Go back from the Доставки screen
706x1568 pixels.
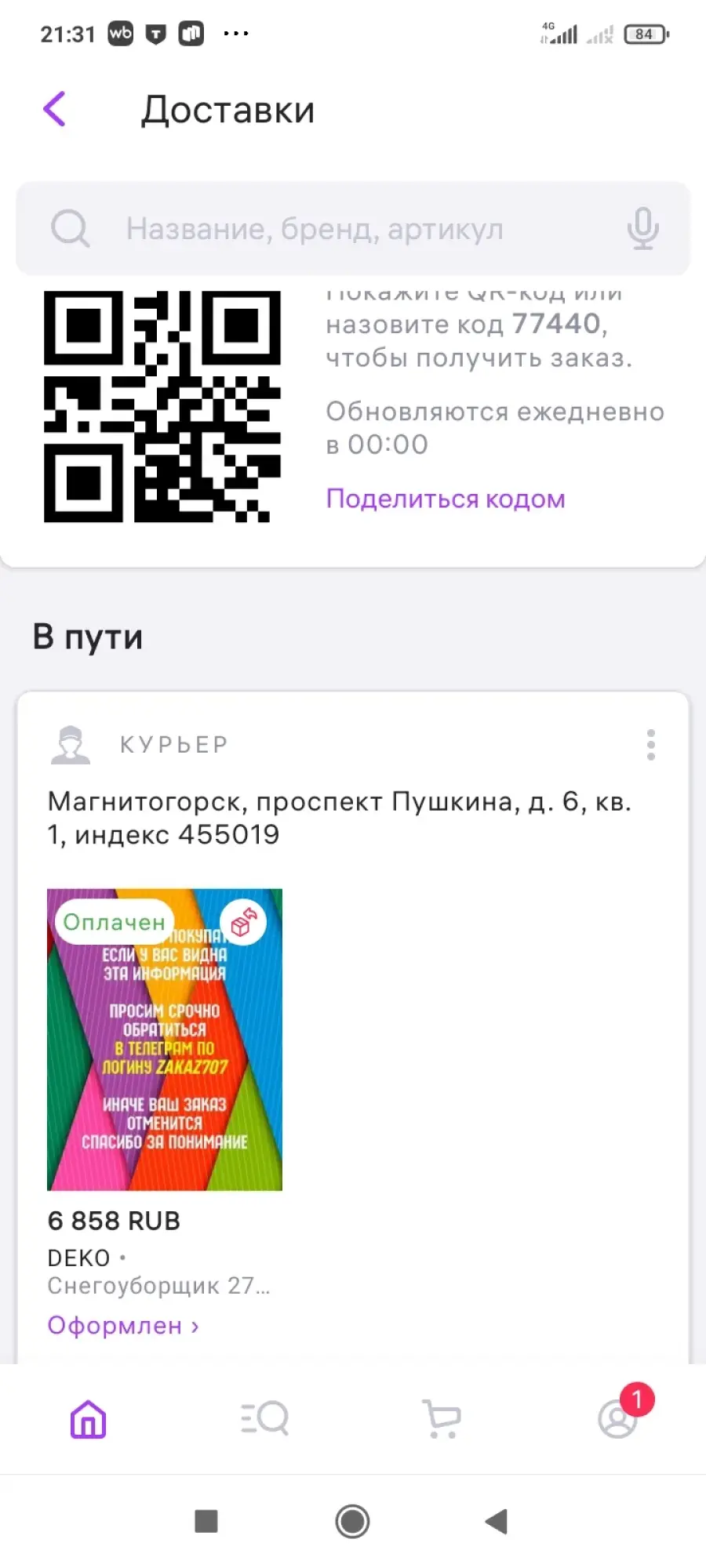point(54,109)
